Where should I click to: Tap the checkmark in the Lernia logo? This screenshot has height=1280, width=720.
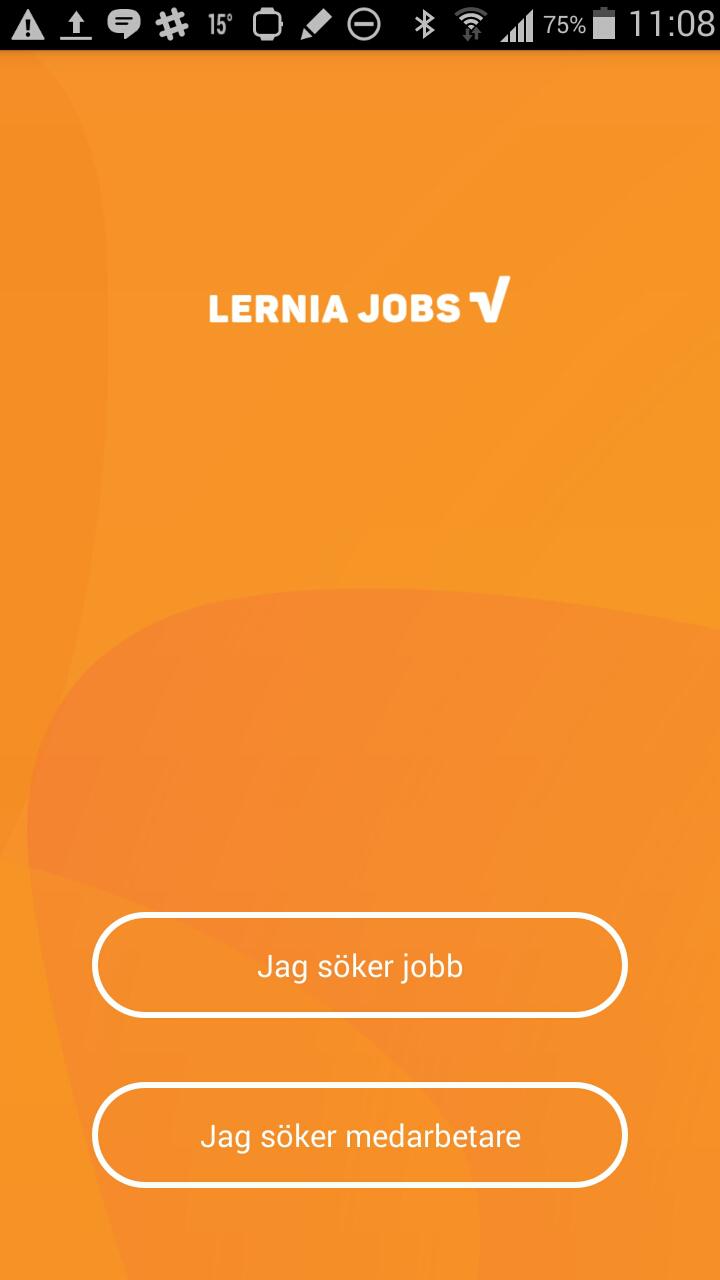pyautogui.click(x=492, y=300)
